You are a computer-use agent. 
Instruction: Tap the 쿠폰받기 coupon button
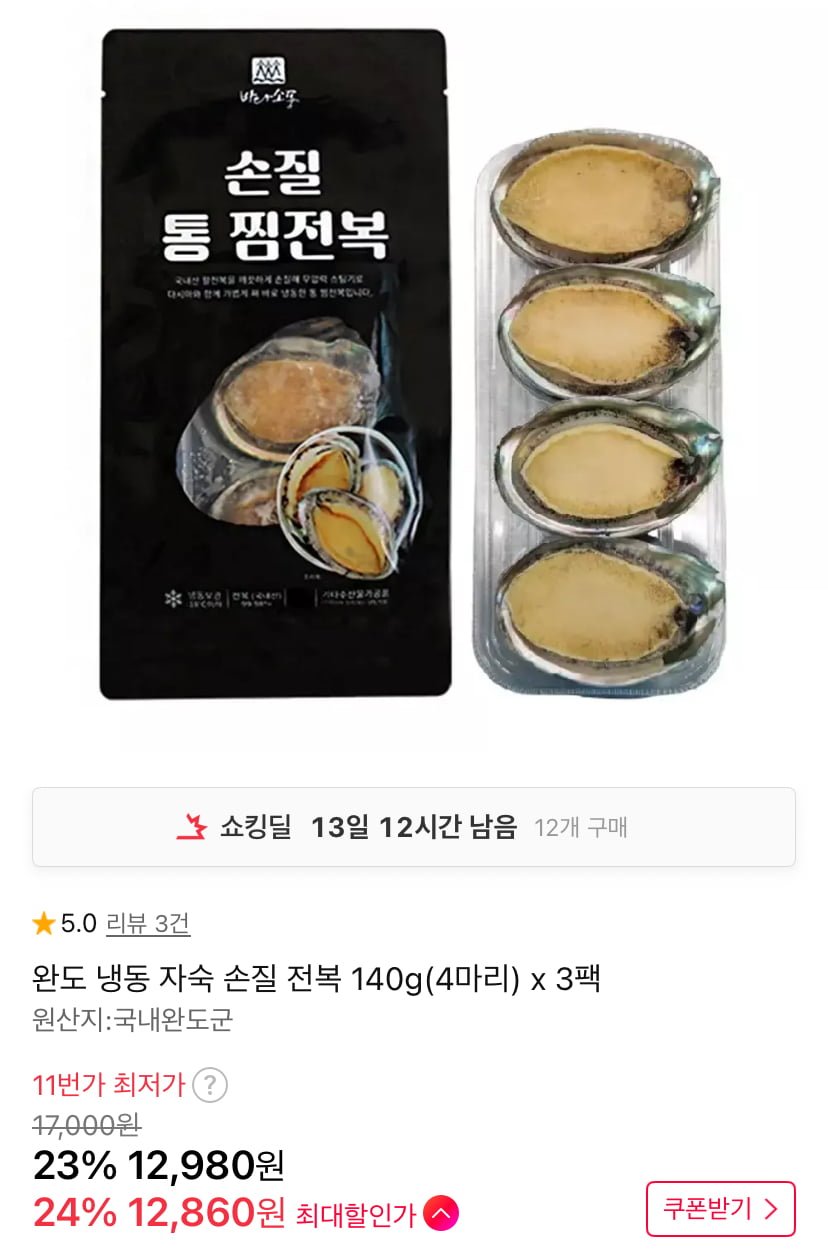point(720,1208)
